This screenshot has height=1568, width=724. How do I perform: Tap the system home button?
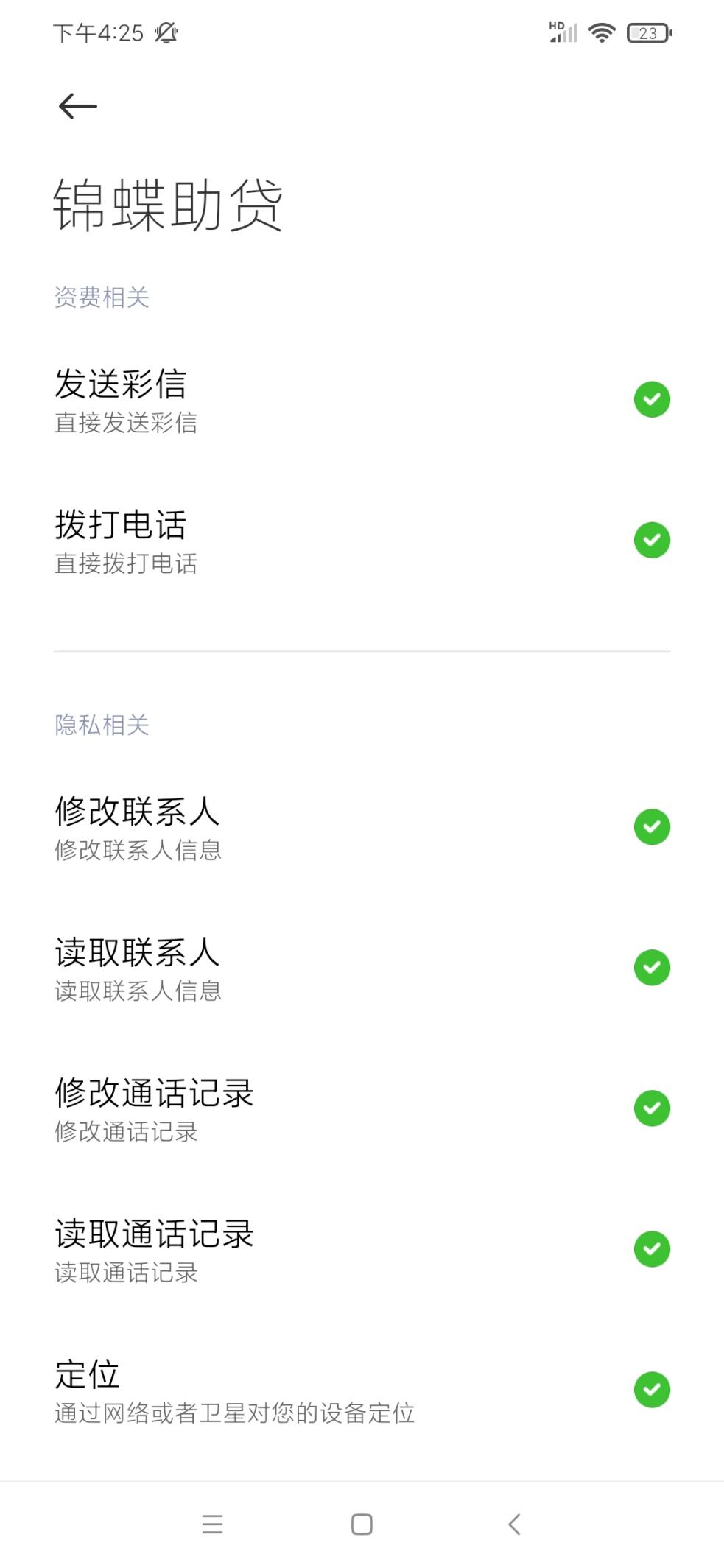(x=362, y=1524)
